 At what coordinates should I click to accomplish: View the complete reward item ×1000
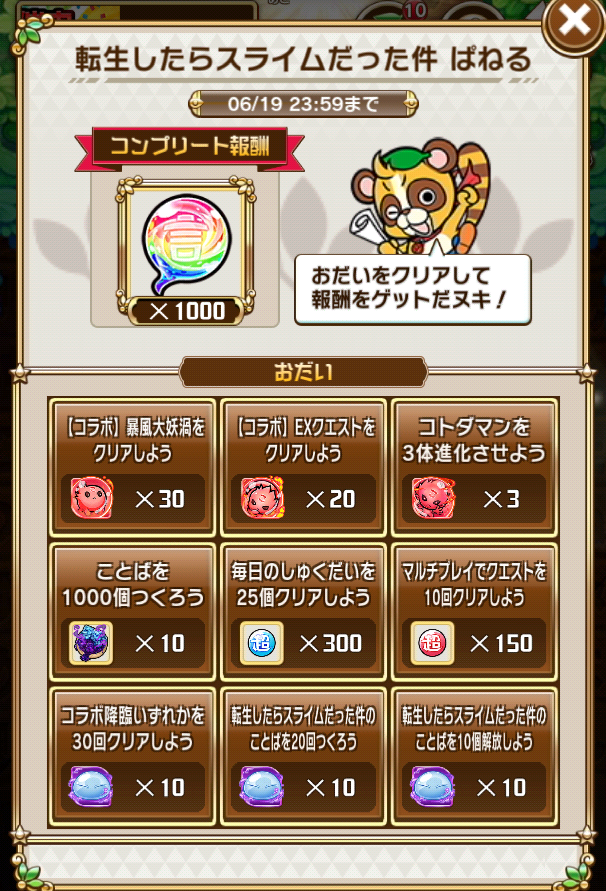(x=185, y=250)
